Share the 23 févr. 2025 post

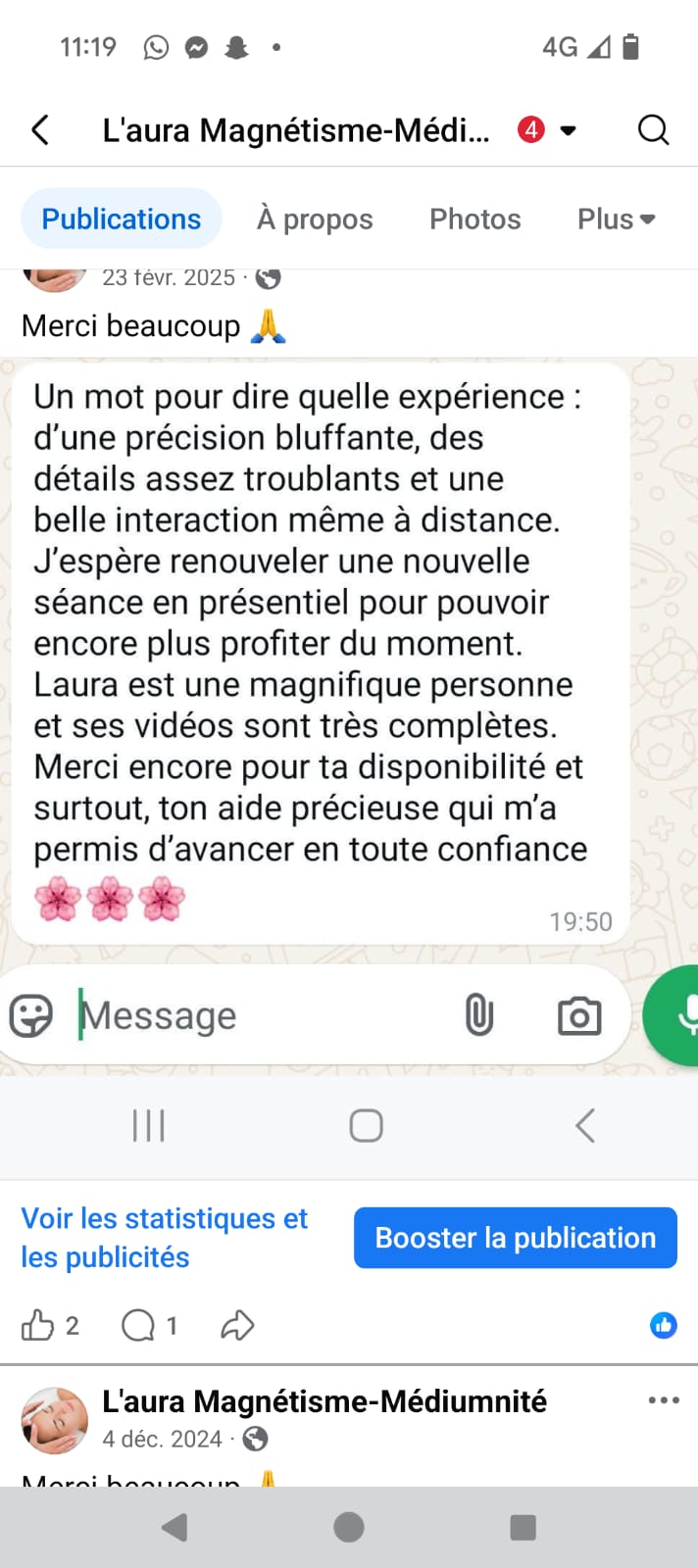[237, 1326]
